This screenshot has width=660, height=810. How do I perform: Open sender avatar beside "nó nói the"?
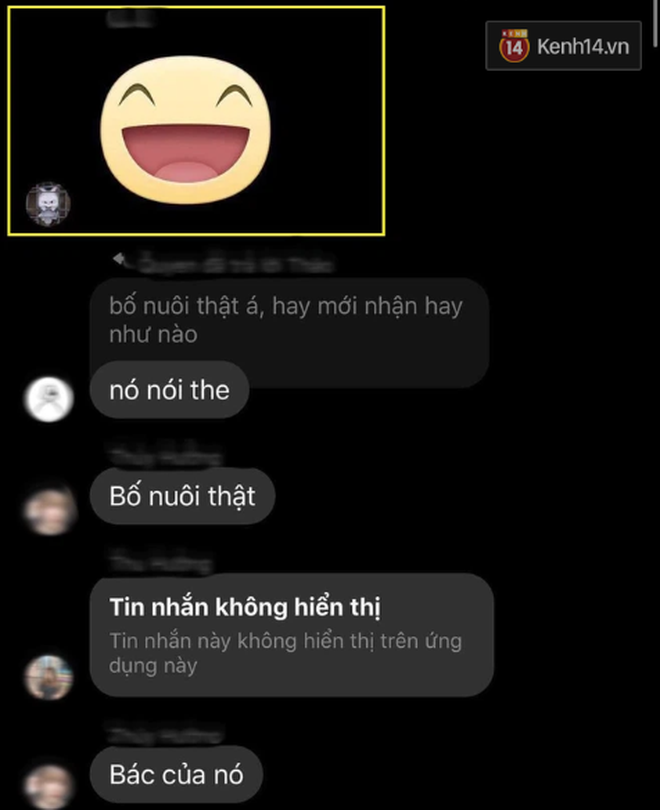click(x=50, y=402)
